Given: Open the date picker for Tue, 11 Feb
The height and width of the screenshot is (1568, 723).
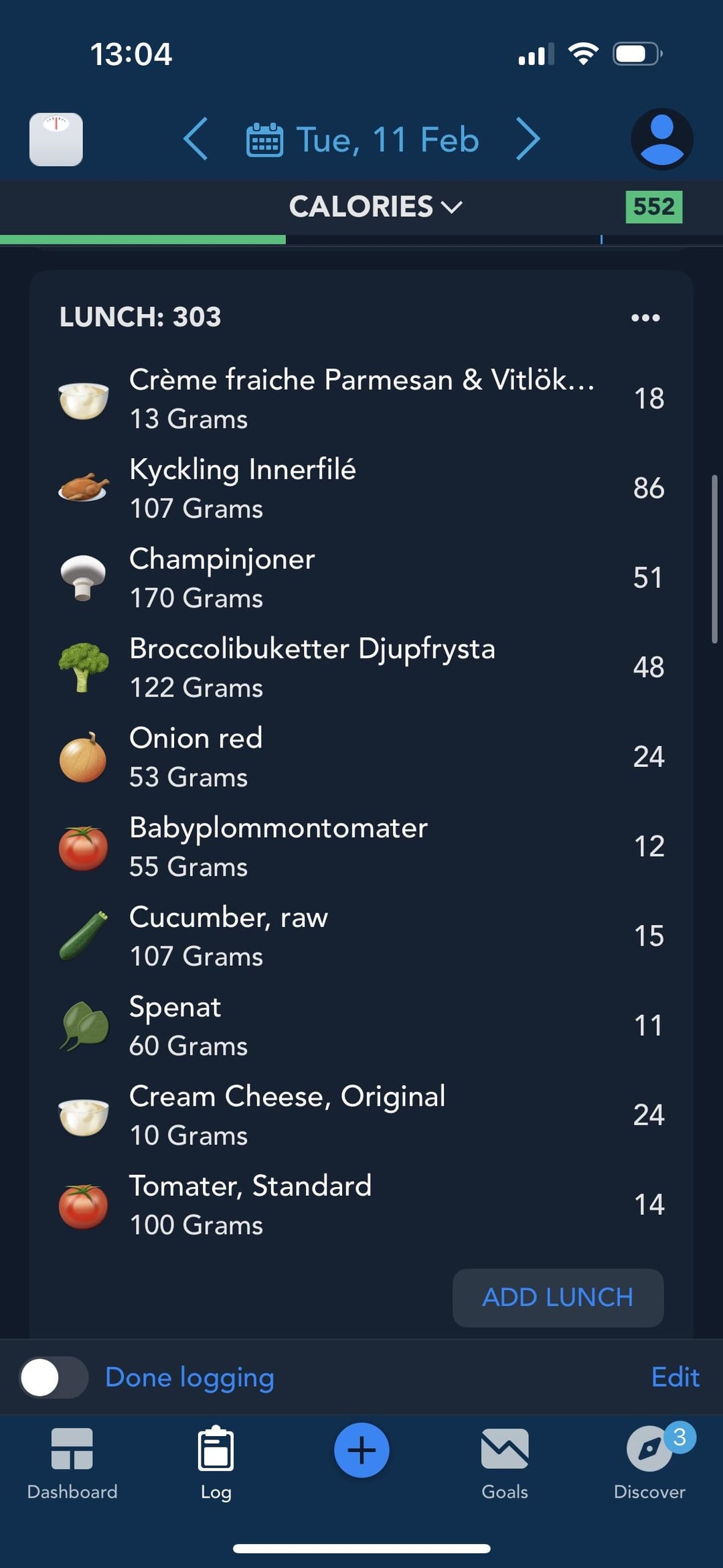Looking at the screenshot, I should (x=363, y=139).
